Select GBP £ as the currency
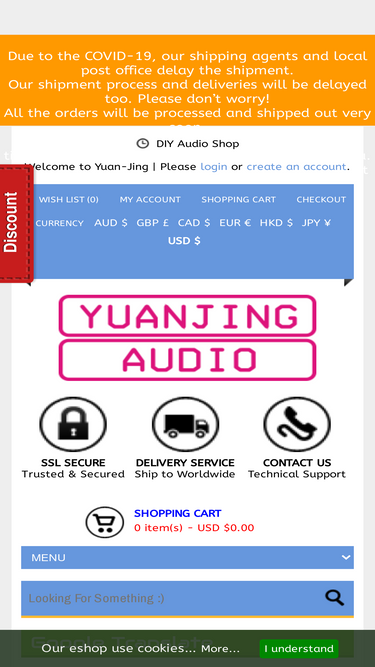Viewport: 375px width, 667px height. 153,223
